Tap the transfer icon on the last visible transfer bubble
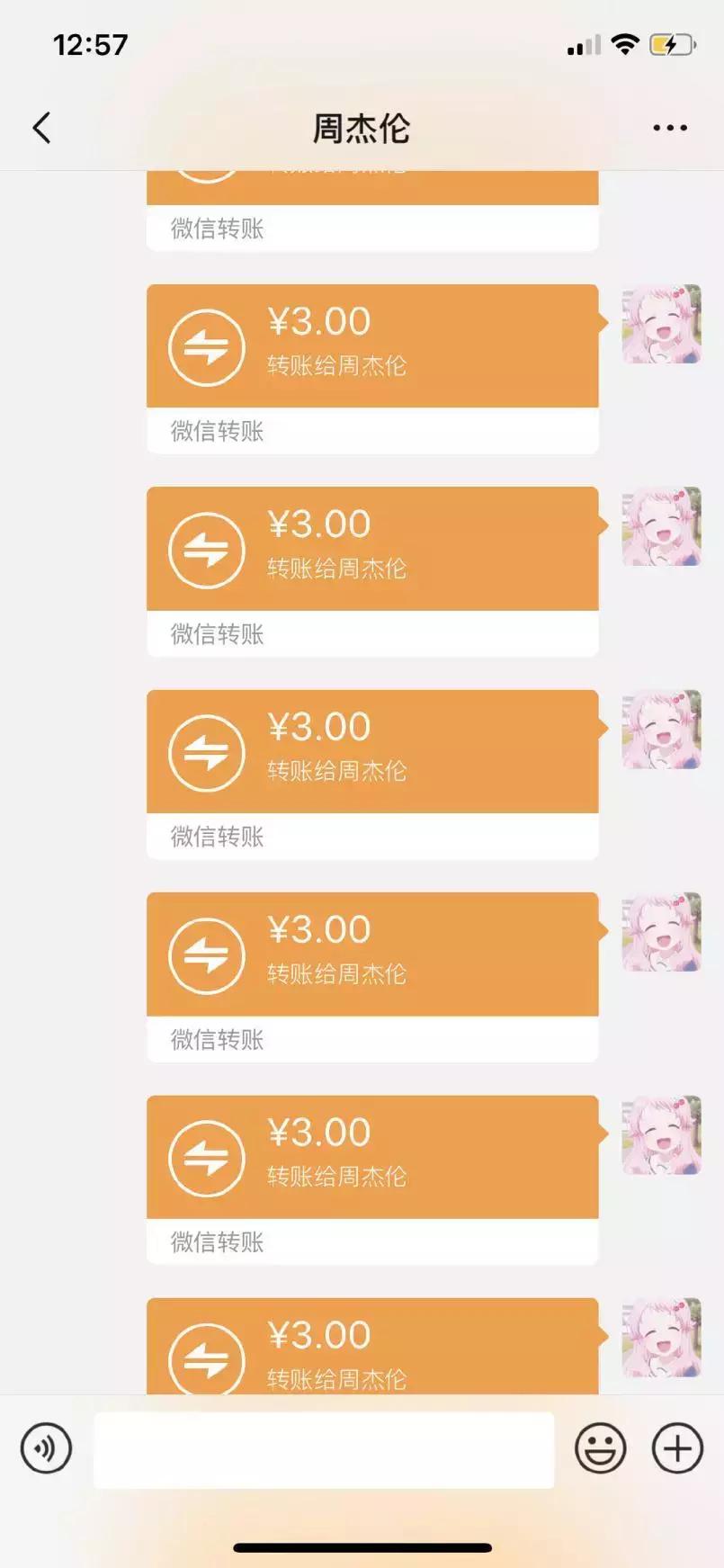Viewport: 724px width, 1568px height. click(206, 1358)
